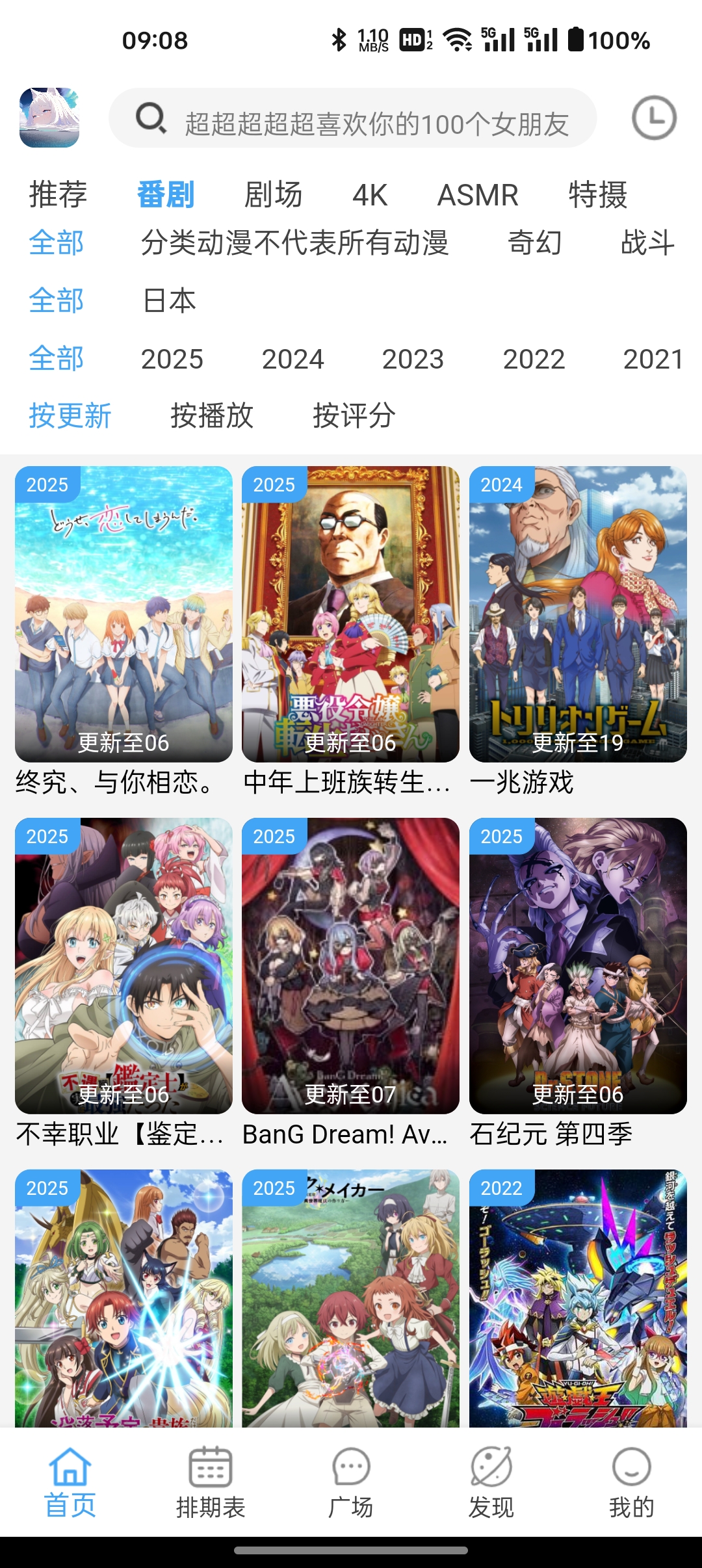702x1568 pixels.
Task: Open the 4K tab
Action: tap(370, 194)
